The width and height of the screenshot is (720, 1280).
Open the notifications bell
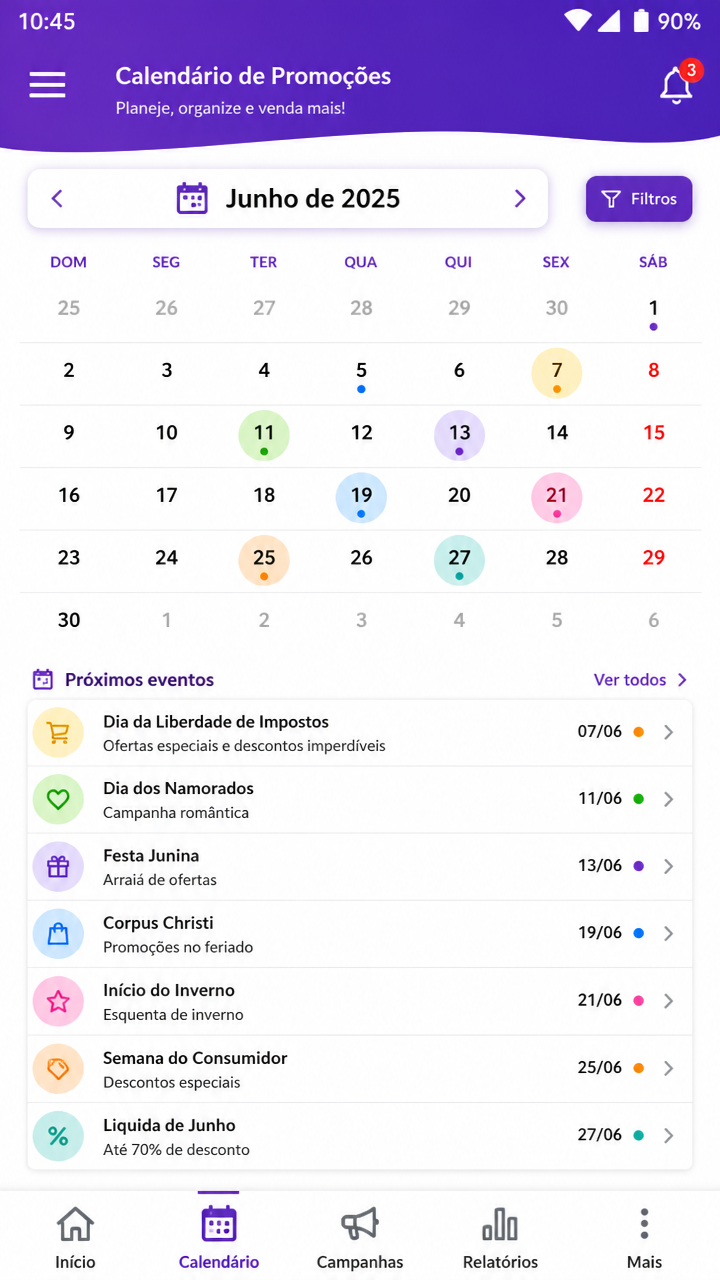point(677,85)
